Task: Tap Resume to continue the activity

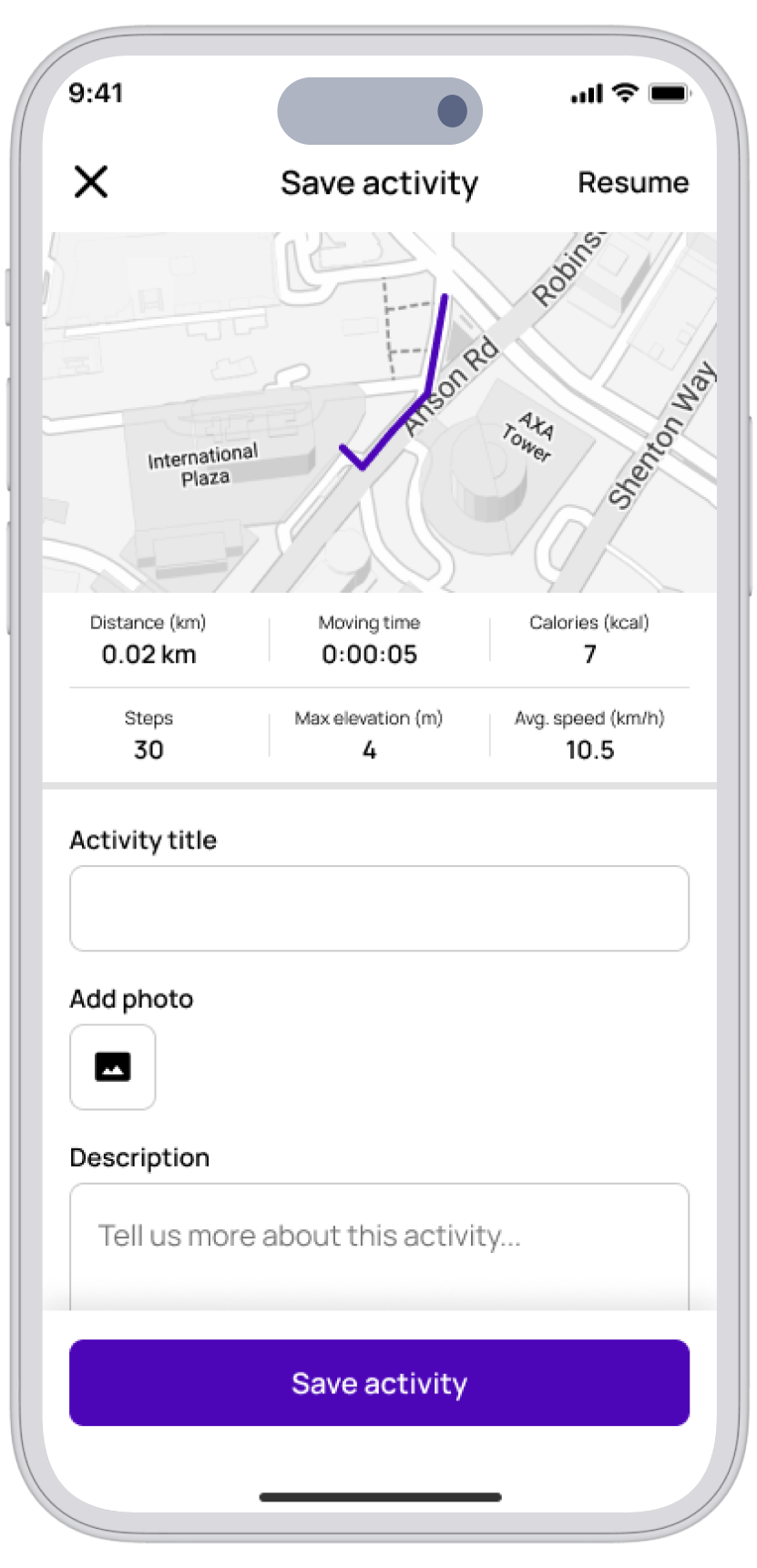Action: point(633,182)
